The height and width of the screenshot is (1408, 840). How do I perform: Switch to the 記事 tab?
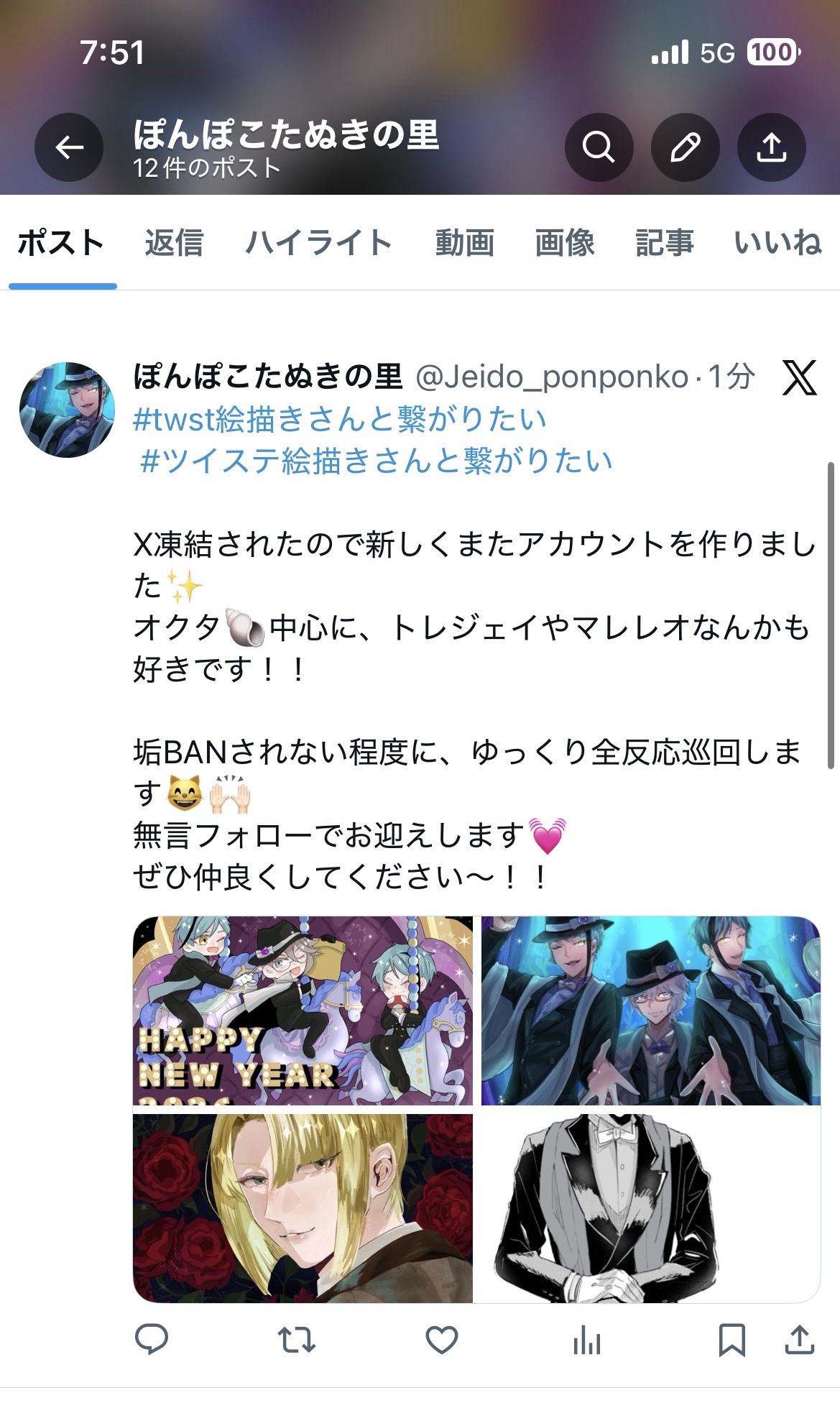664,243
